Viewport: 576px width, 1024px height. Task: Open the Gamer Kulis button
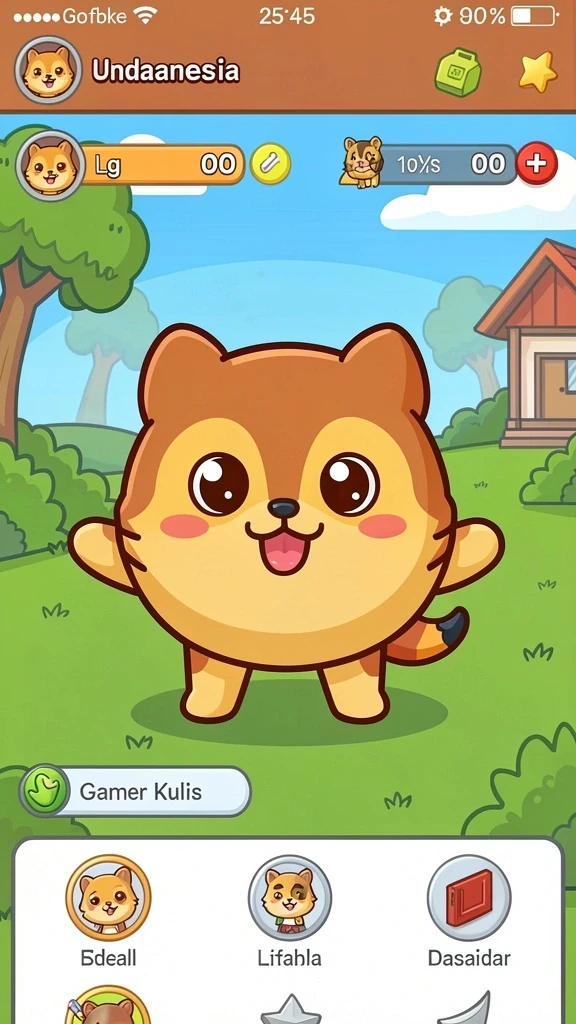coord(135,792)
